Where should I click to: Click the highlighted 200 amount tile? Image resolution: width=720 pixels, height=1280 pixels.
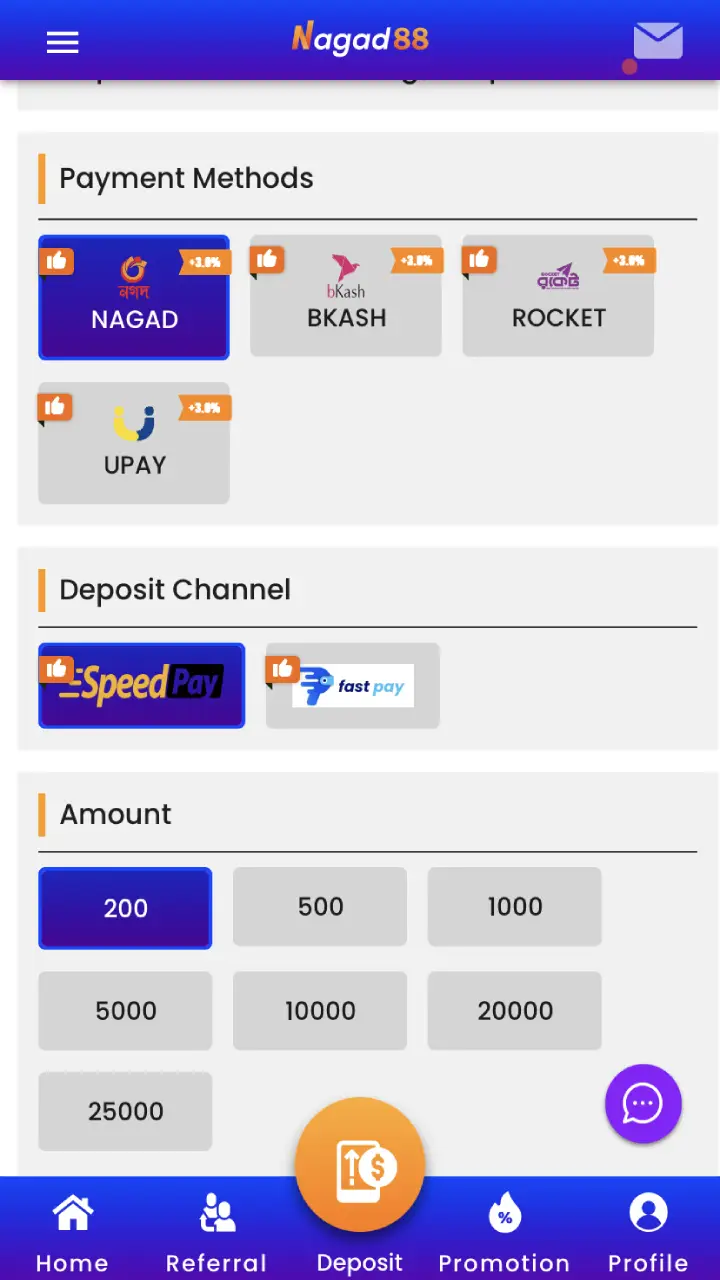click(125, 908)
